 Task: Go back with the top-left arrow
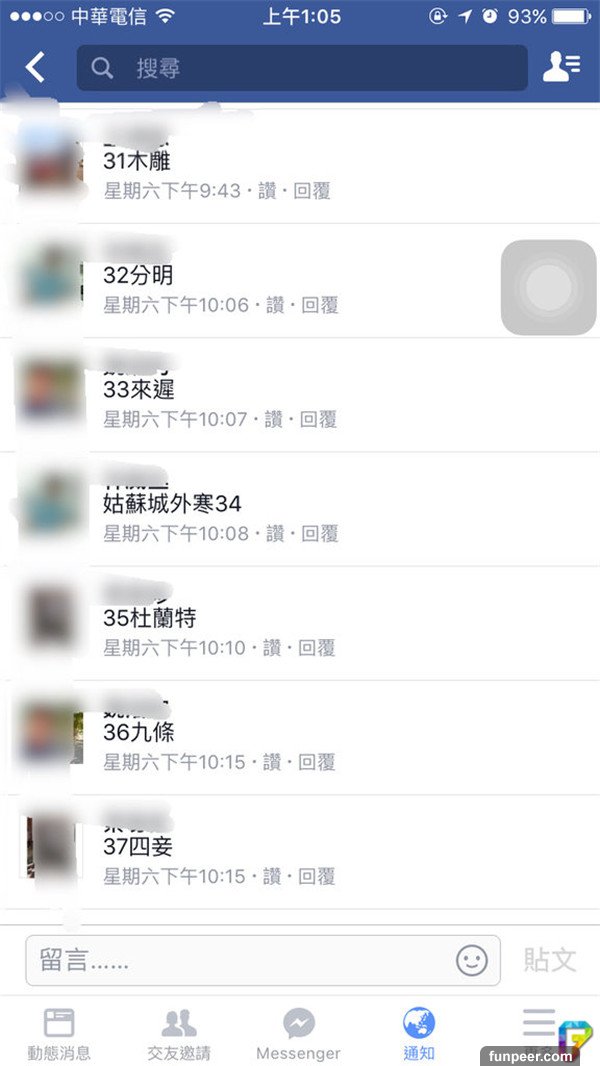click(36, 68)
